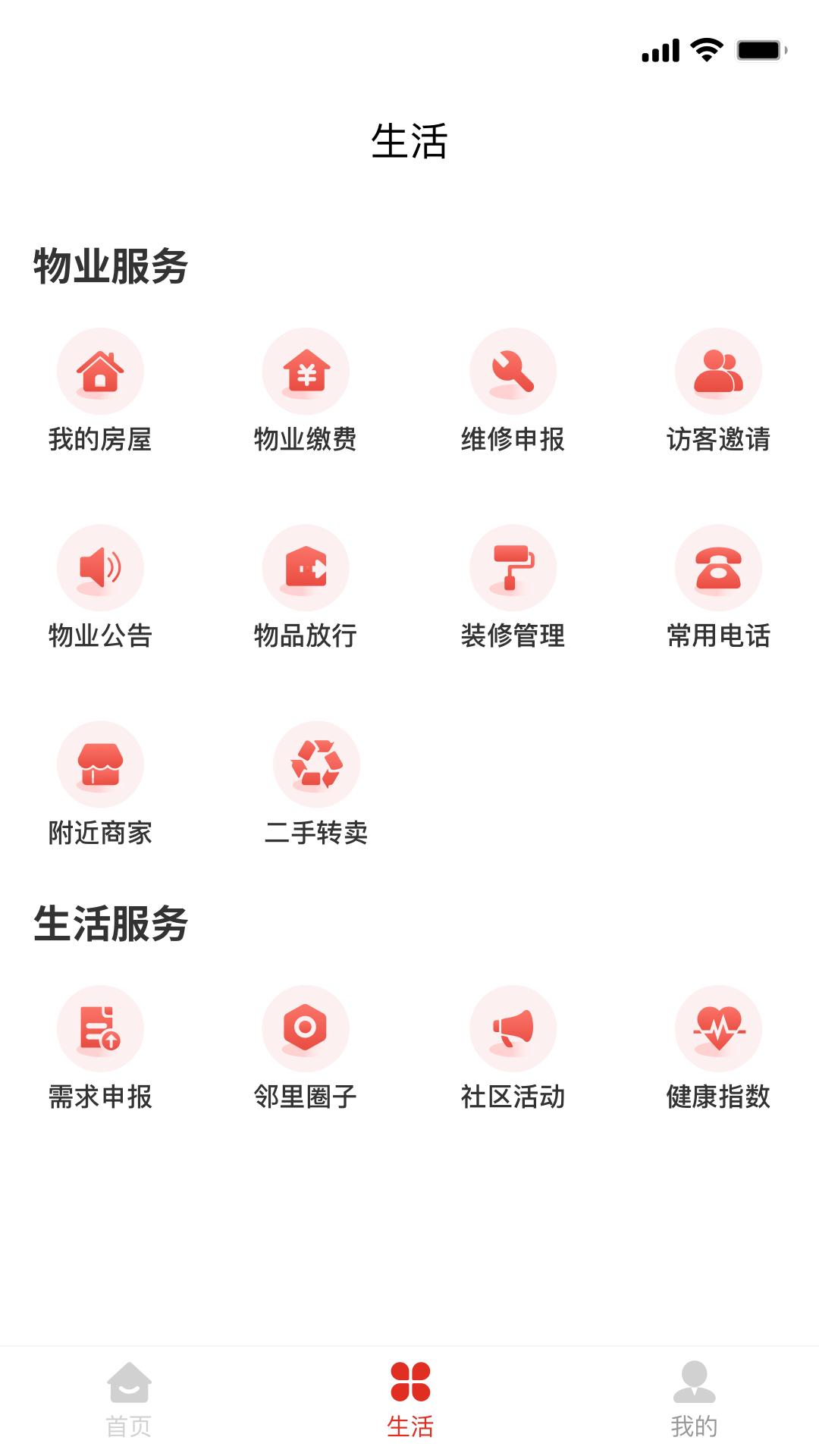
Task: Open 常用电话 common phone numbers
Action: (719, 591)
